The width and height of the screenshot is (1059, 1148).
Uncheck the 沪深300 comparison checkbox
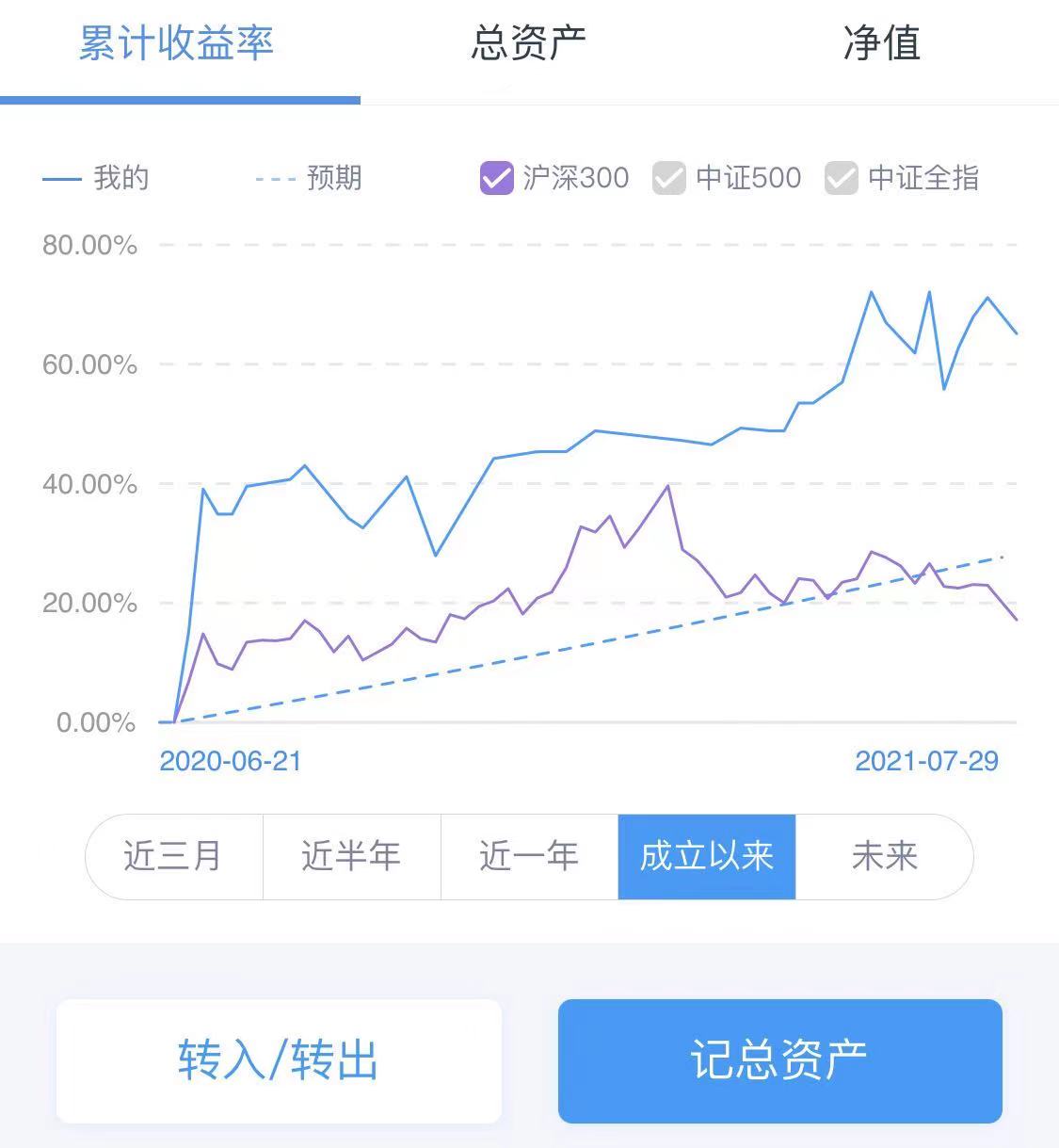pos(496,178)
